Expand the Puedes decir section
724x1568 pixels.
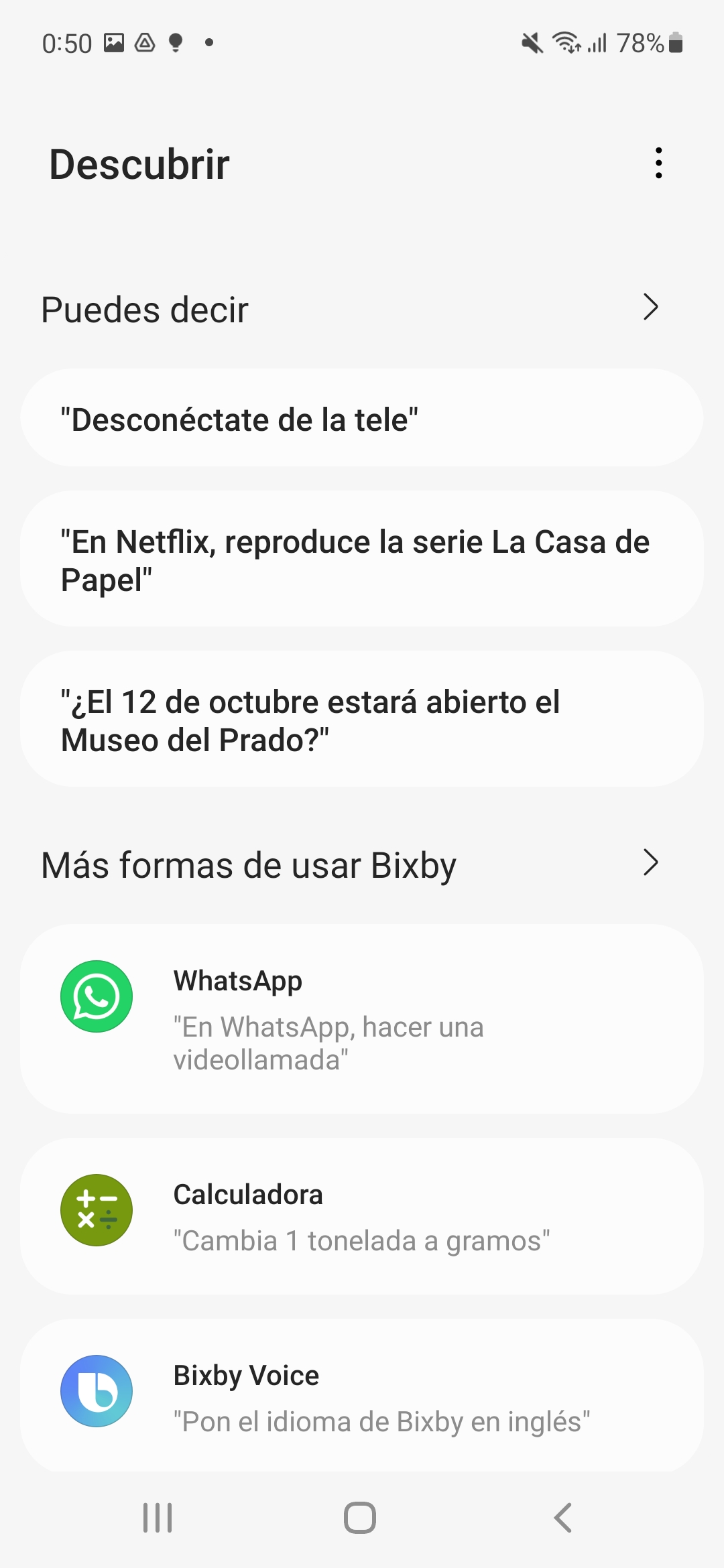362,309
